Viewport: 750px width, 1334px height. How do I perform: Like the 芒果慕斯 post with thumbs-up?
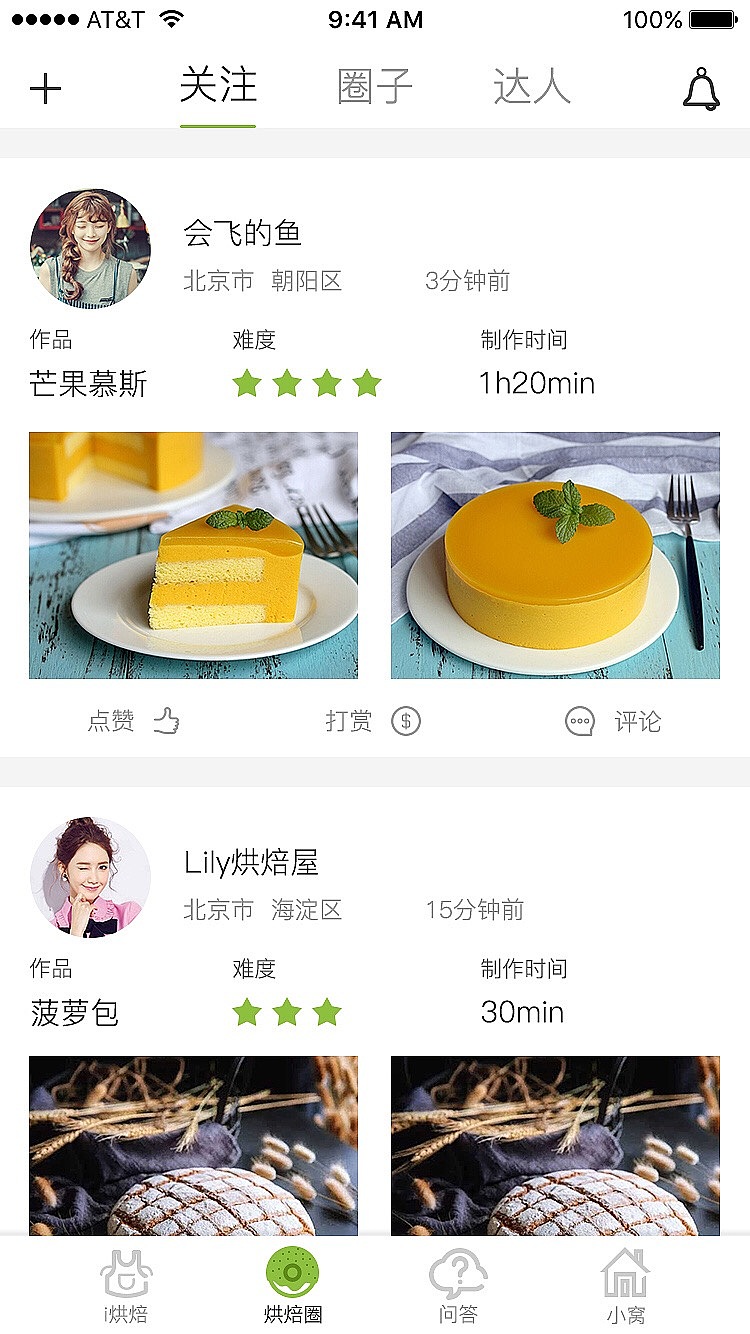166,721
